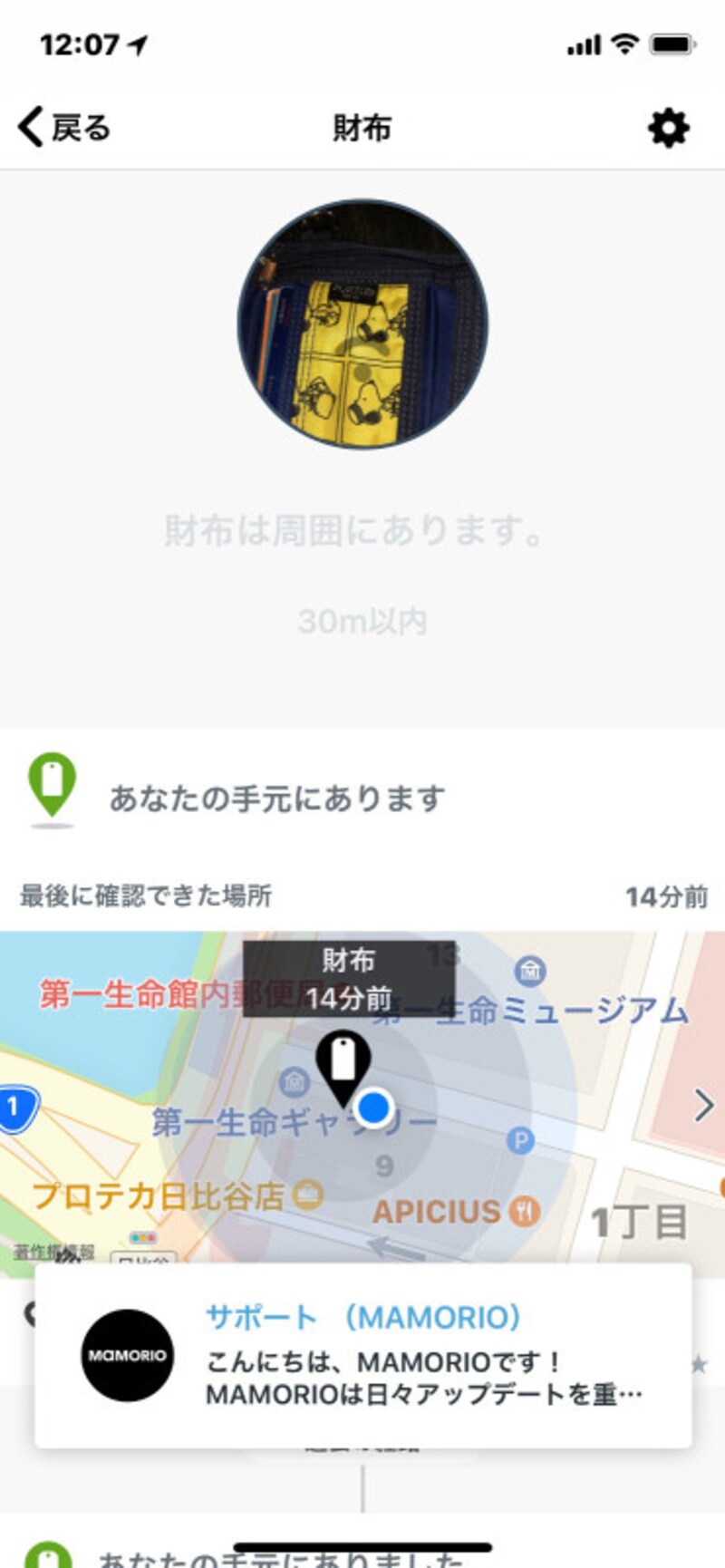Open the settings gear icon
This screenshot has width=725, height=1568.
(x=668, y=129)
